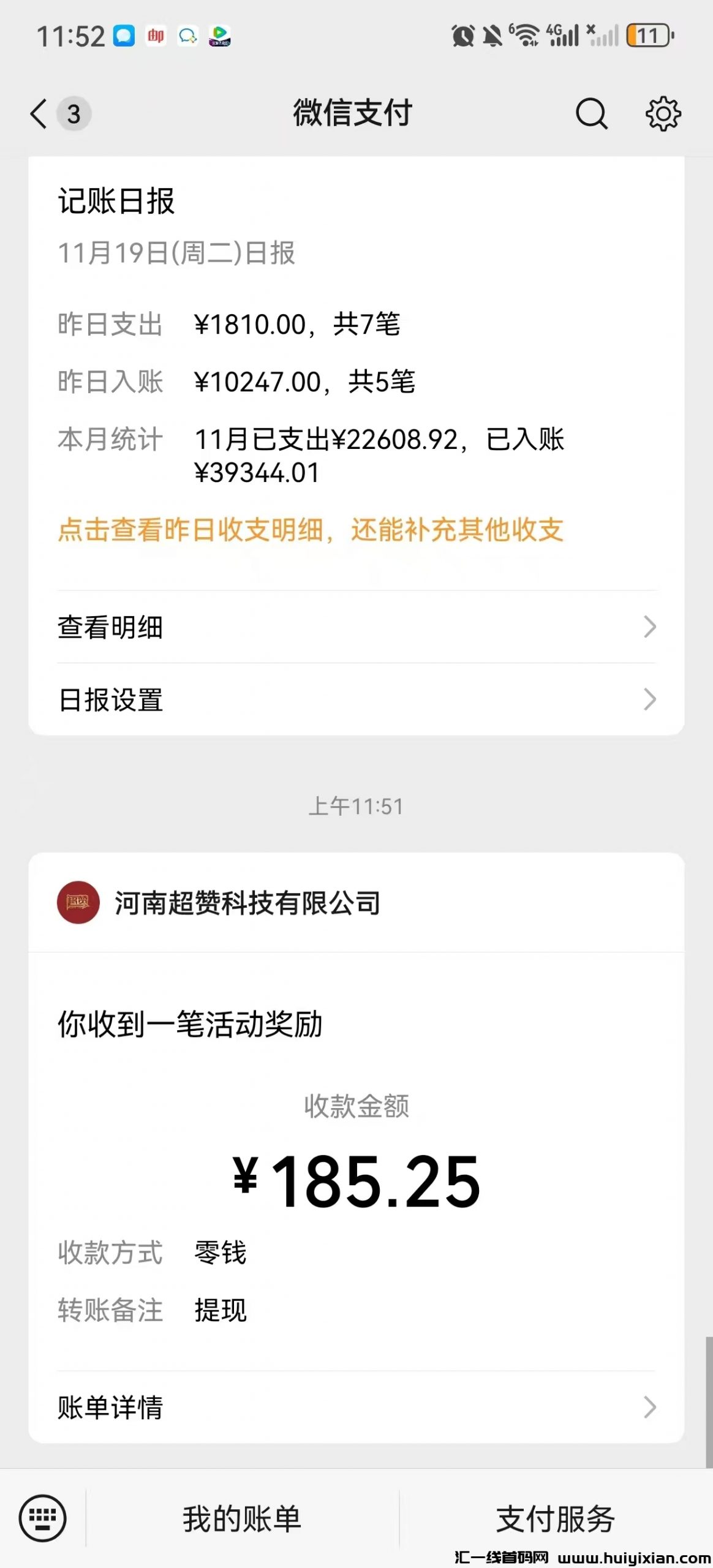Open the 我的账单 menu
The height and width of the screenshot is (1568, 713).
(242, 1518)
